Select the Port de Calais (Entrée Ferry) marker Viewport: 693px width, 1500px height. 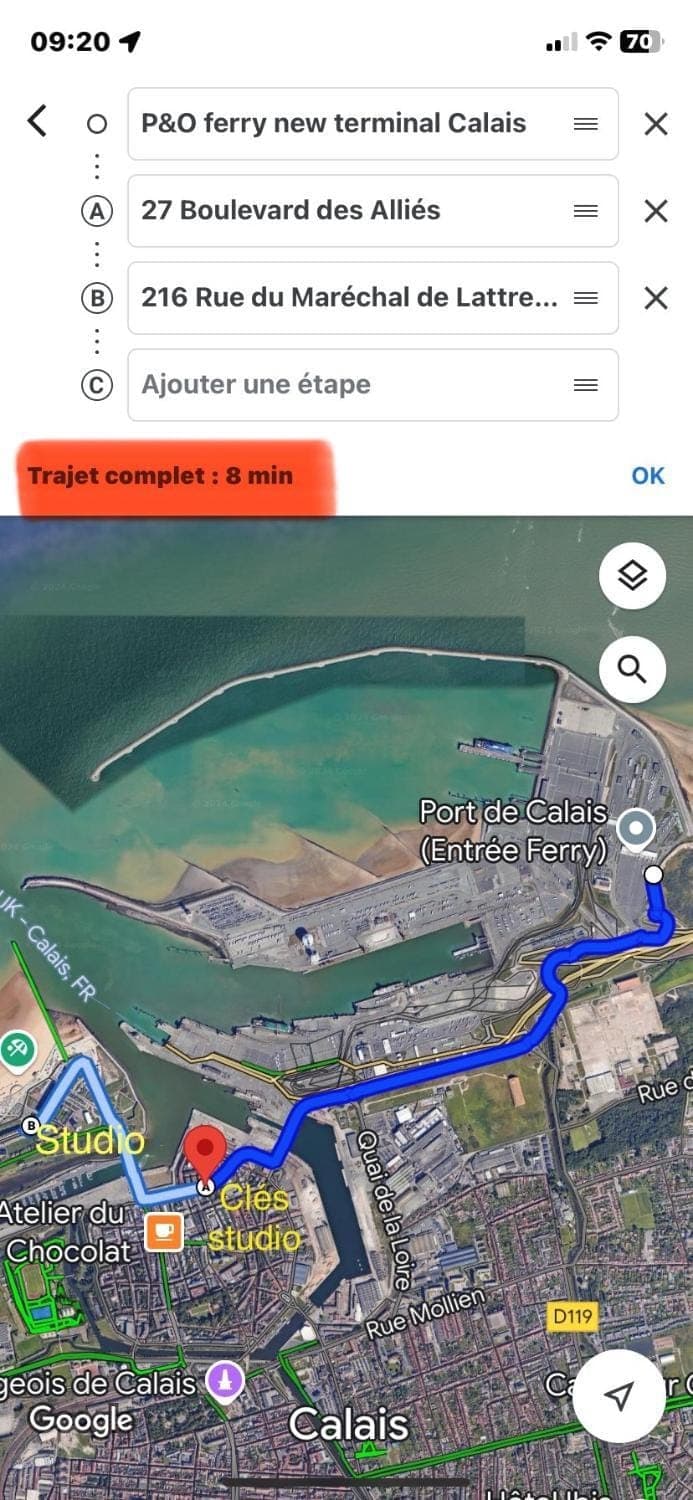[x=635, y=830]
